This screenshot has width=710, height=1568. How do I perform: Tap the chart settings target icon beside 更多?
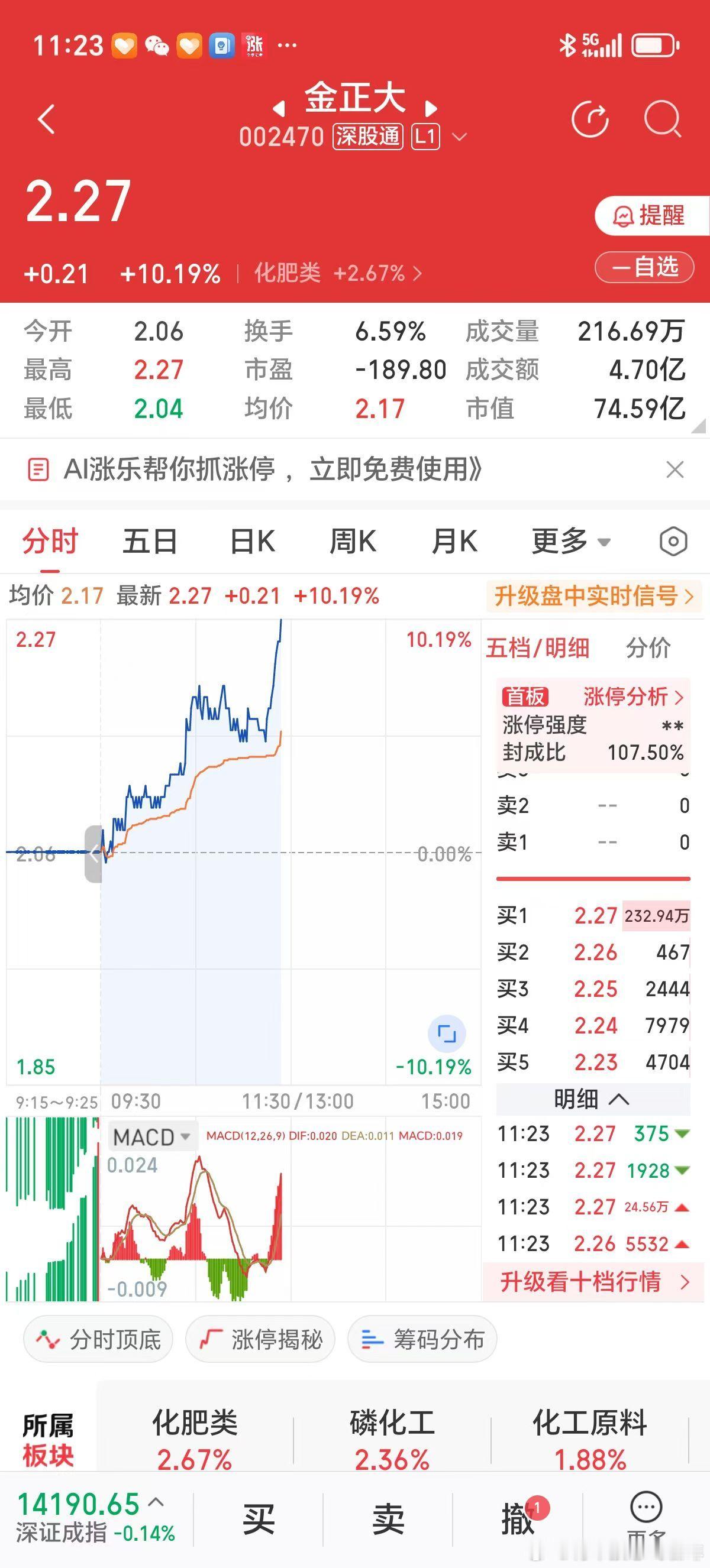[x=673, y=540]
